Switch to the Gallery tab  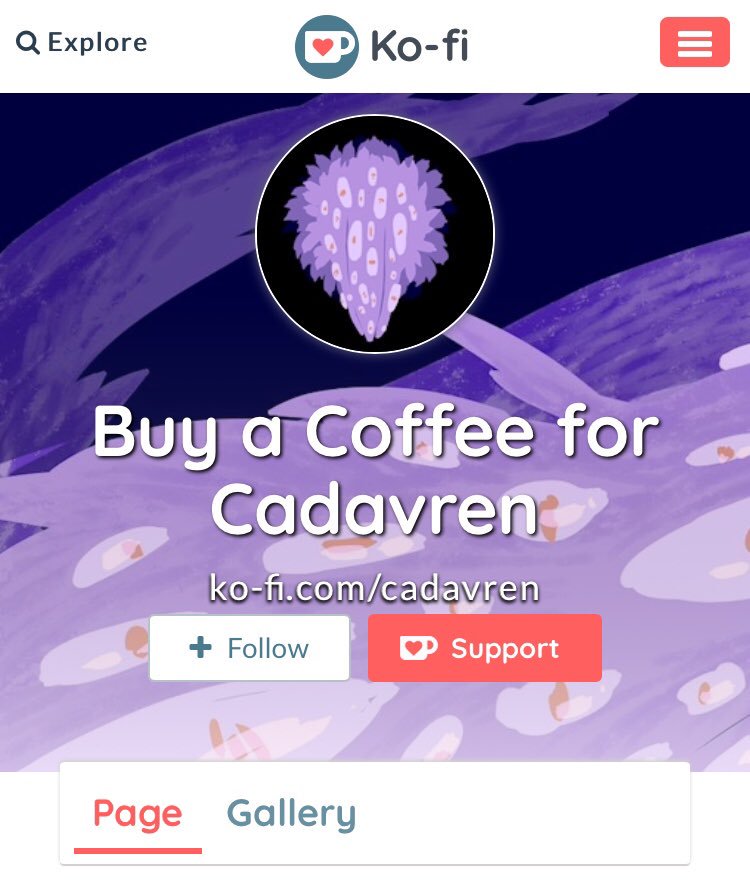(x=291, y=814)
